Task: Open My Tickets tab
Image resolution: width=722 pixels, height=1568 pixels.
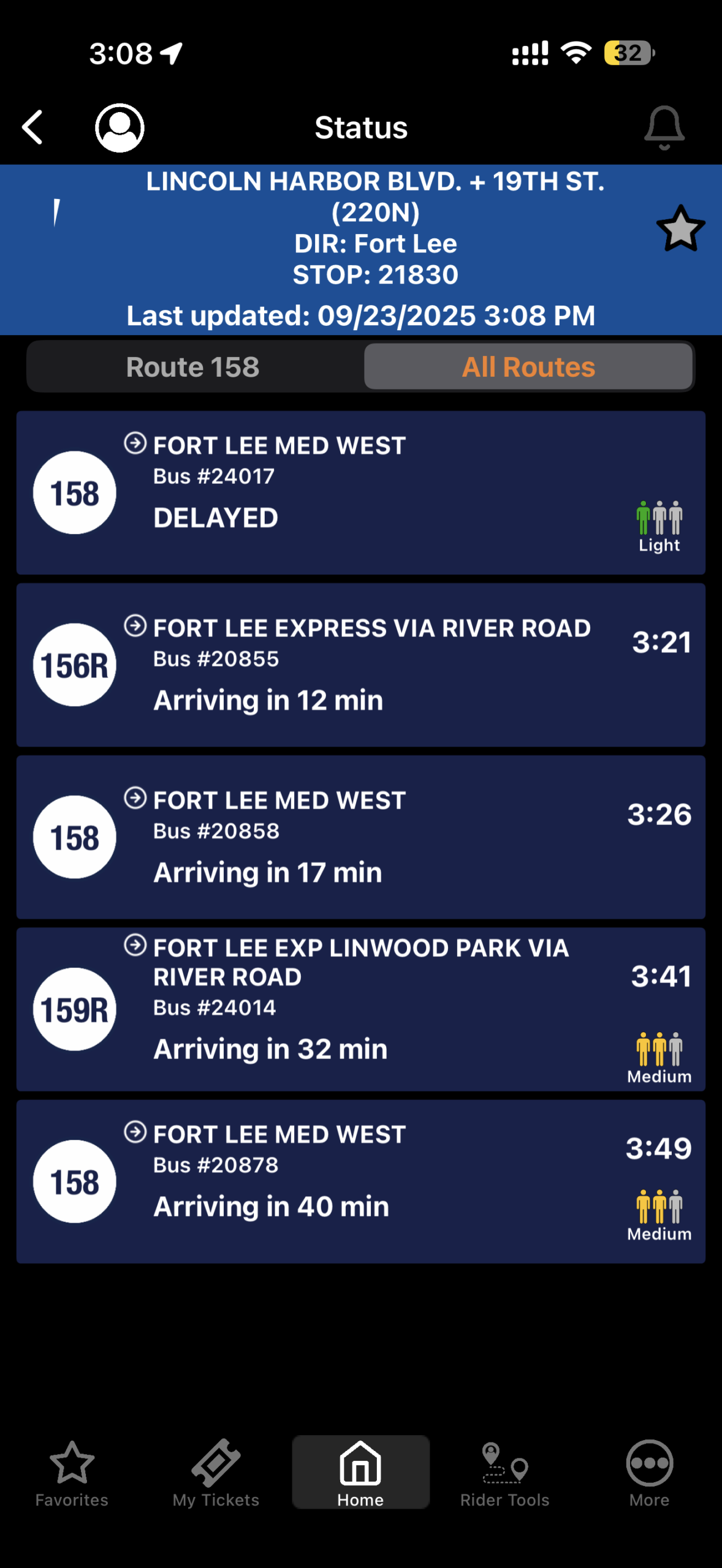Action: [x=216, y=1473]
